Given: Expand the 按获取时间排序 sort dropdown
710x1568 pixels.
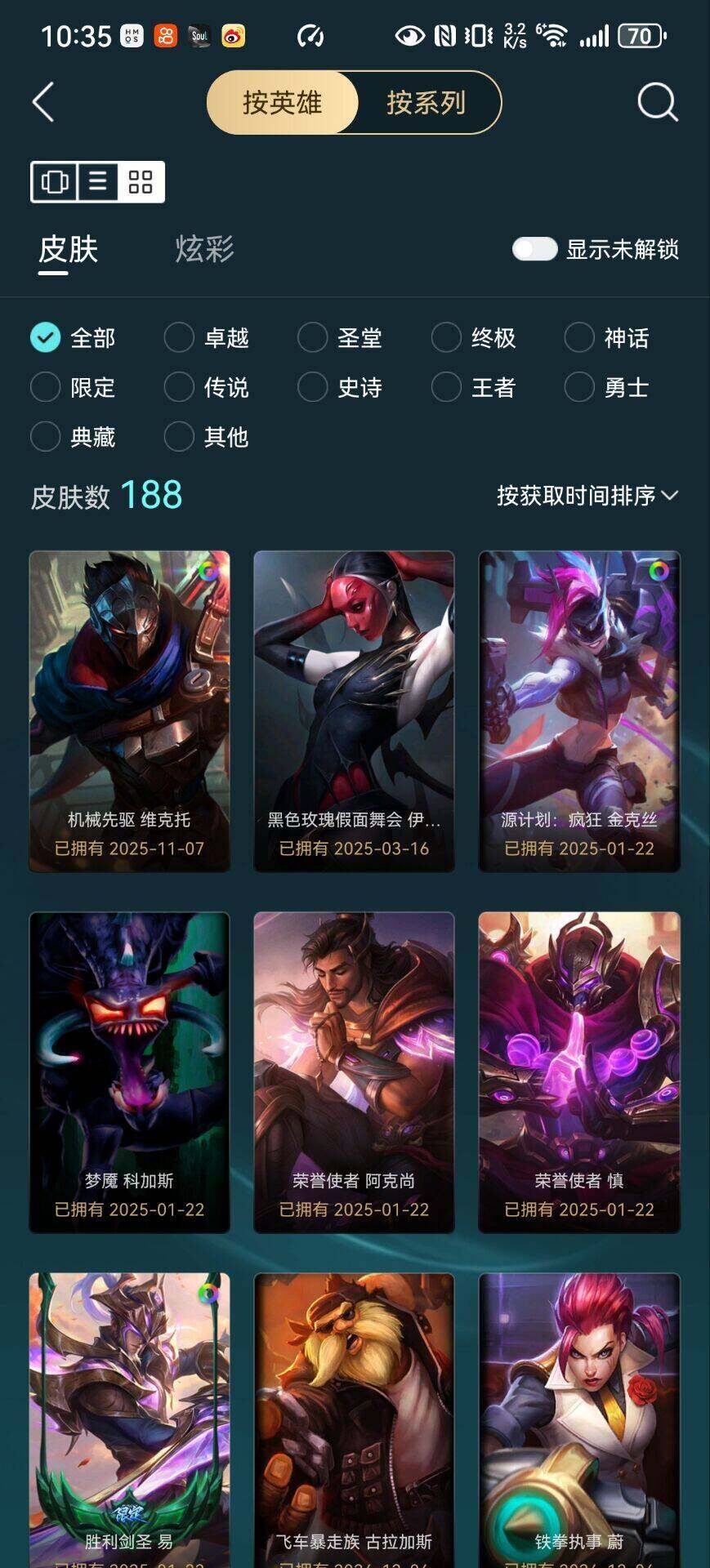Looking at the screenshot, I should (587, 496).
